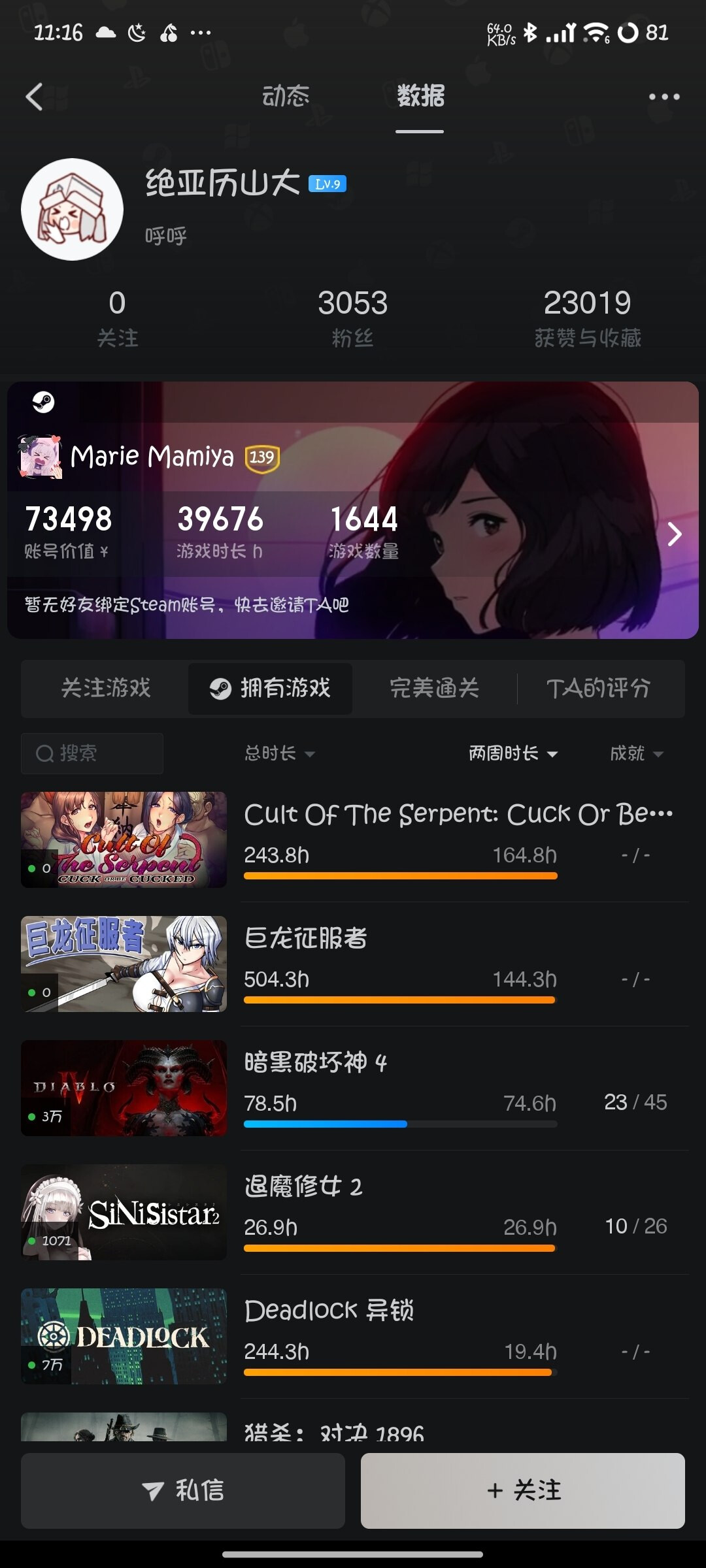
Task: Switch to the 关注游戏 tab
Action: 106,688
